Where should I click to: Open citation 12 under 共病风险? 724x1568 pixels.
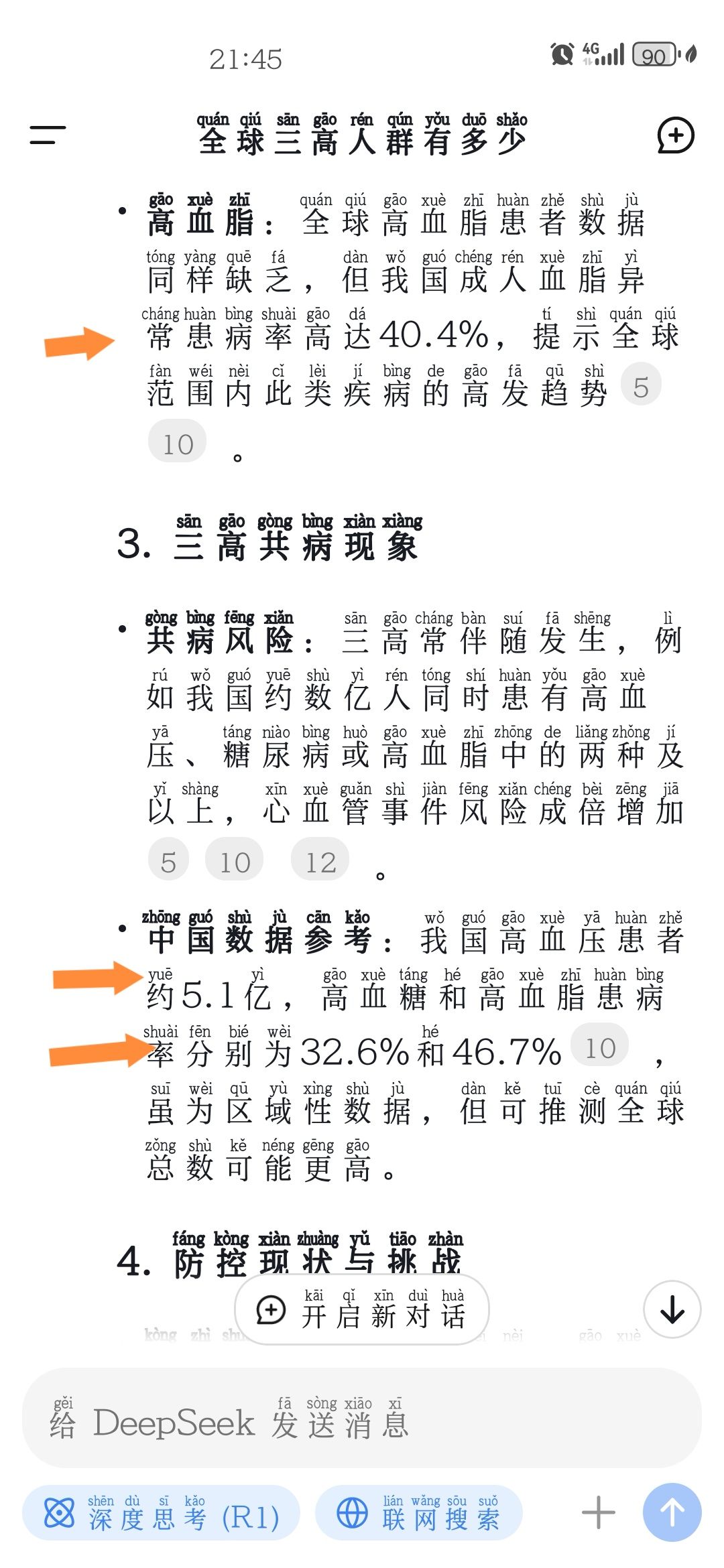pos(320,862)
